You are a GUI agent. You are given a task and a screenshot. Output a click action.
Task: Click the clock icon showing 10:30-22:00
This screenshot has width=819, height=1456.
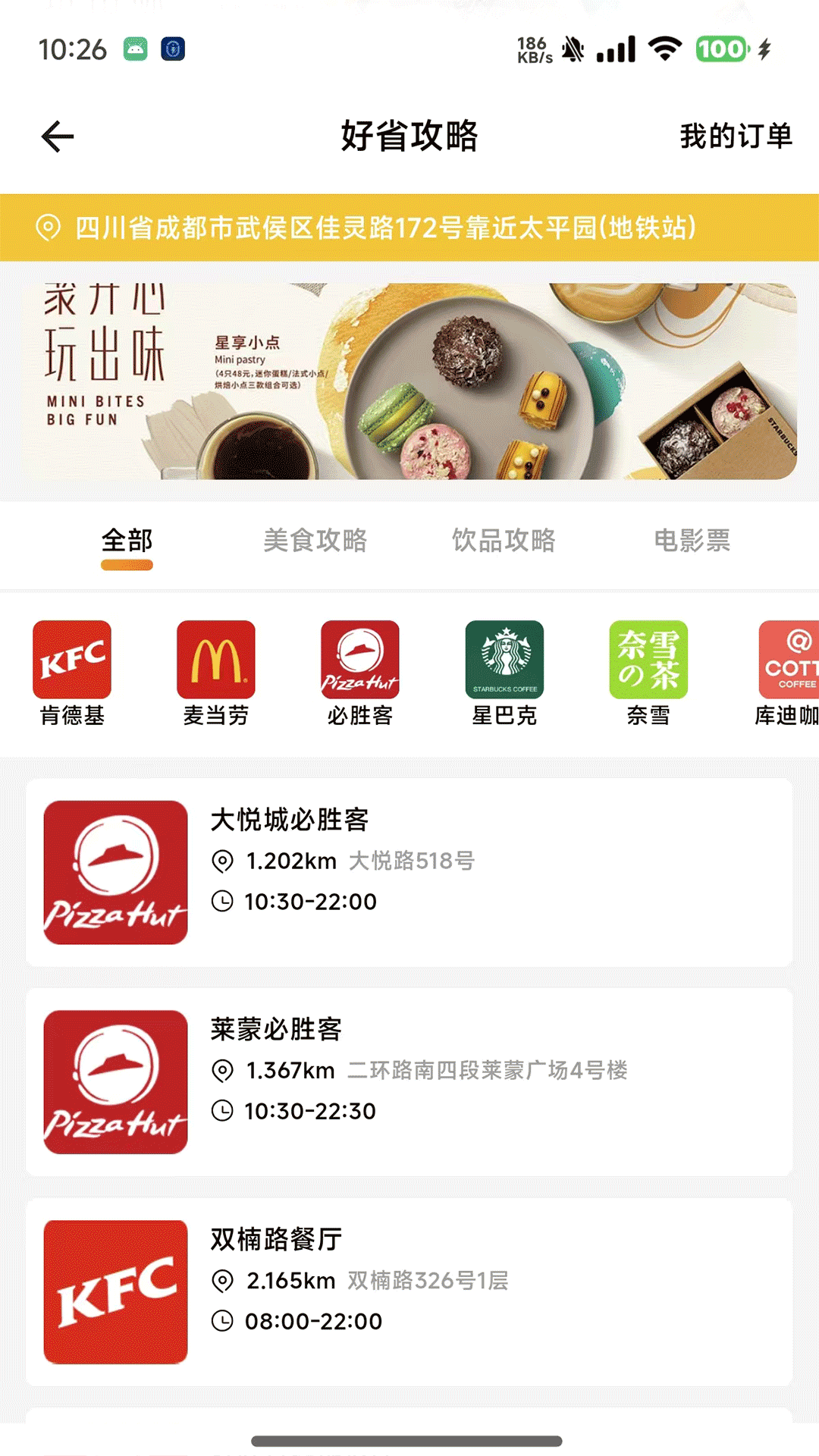coord(222,902)
